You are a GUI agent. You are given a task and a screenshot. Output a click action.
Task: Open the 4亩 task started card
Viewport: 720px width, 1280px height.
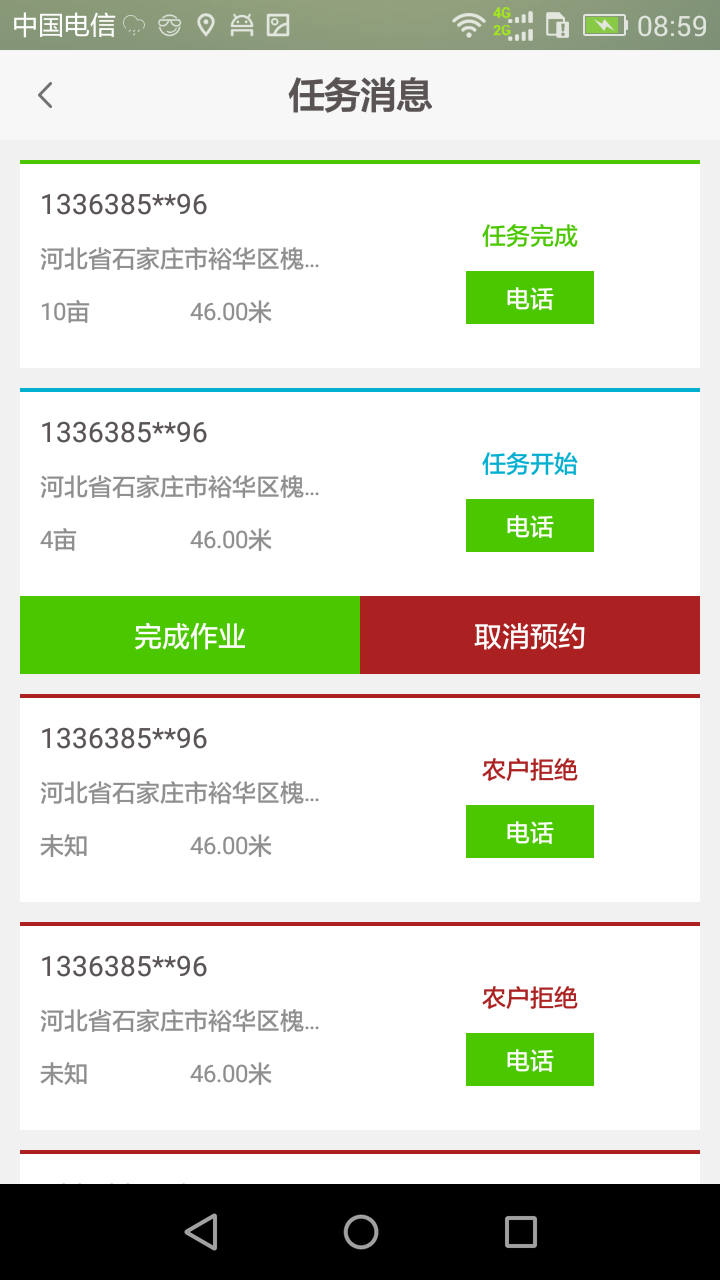pyautogui.click(x=360, y=492)
